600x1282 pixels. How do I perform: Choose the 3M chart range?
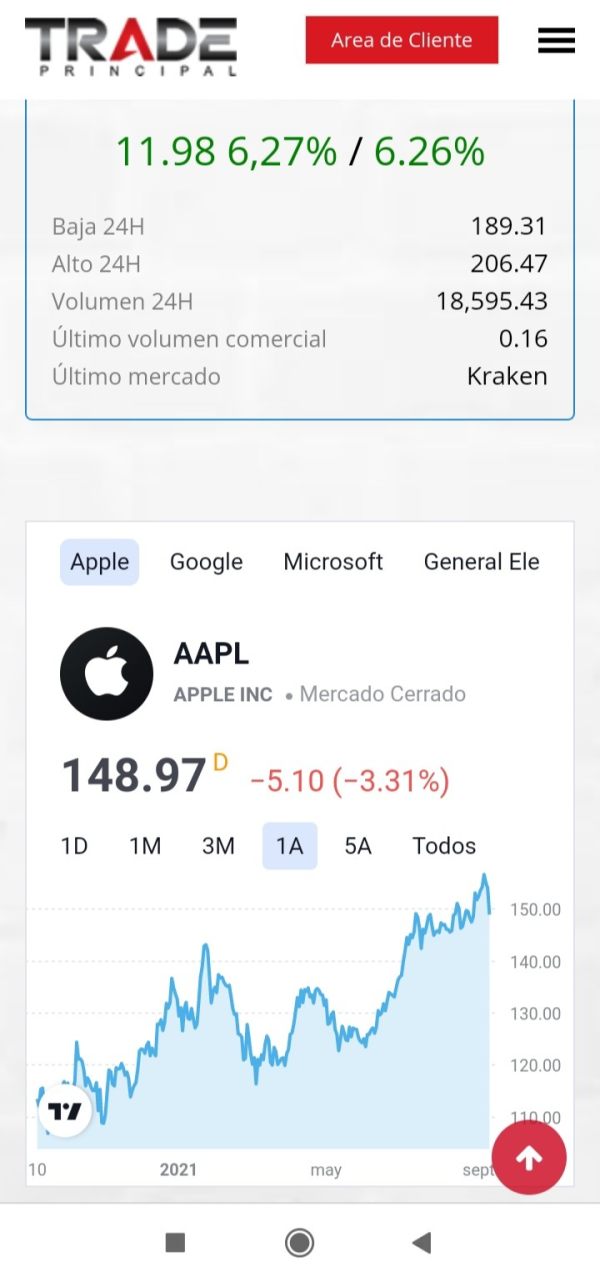click(x=218, y=846)
